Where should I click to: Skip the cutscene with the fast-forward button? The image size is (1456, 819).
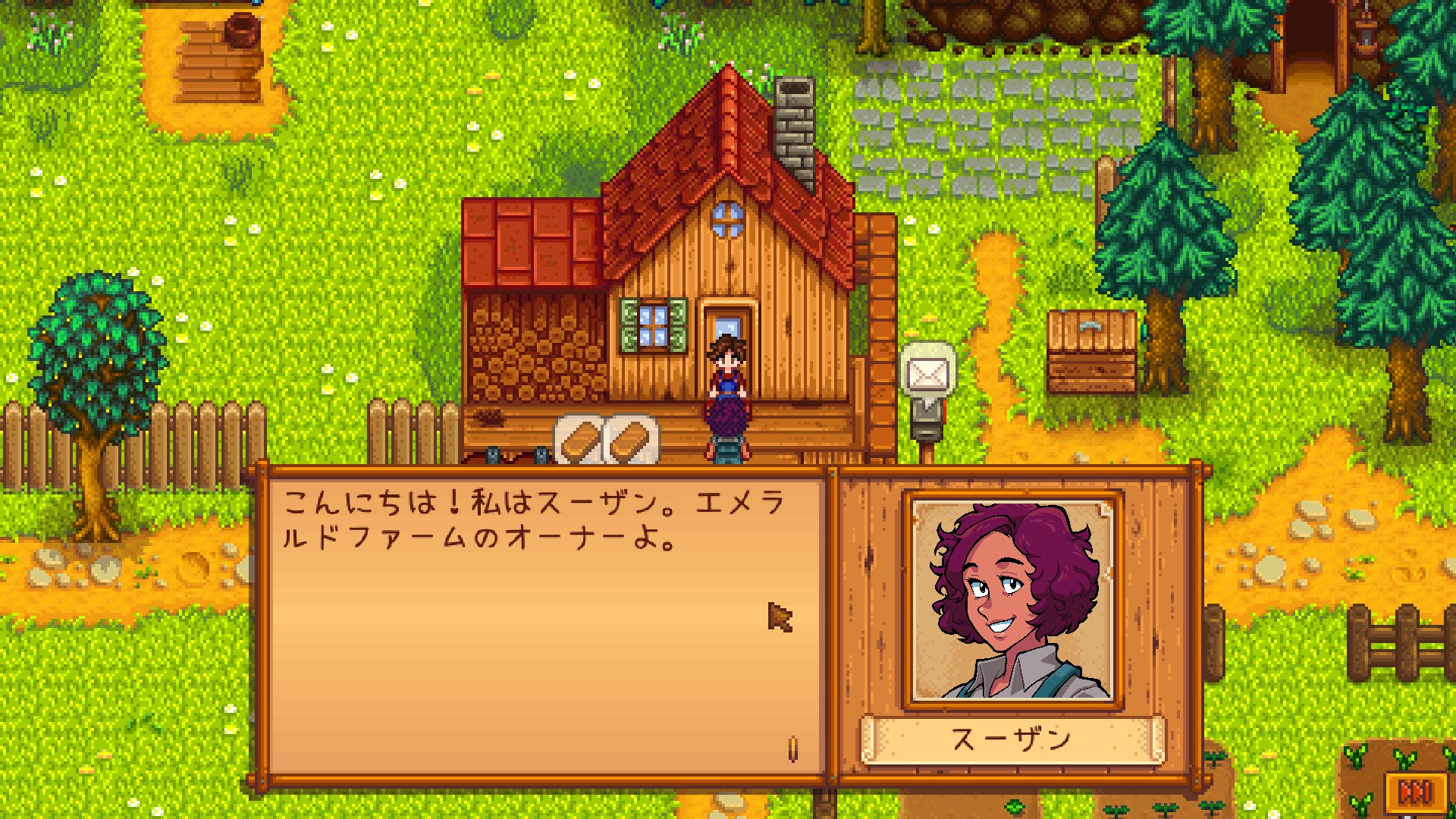[1414, 792]
